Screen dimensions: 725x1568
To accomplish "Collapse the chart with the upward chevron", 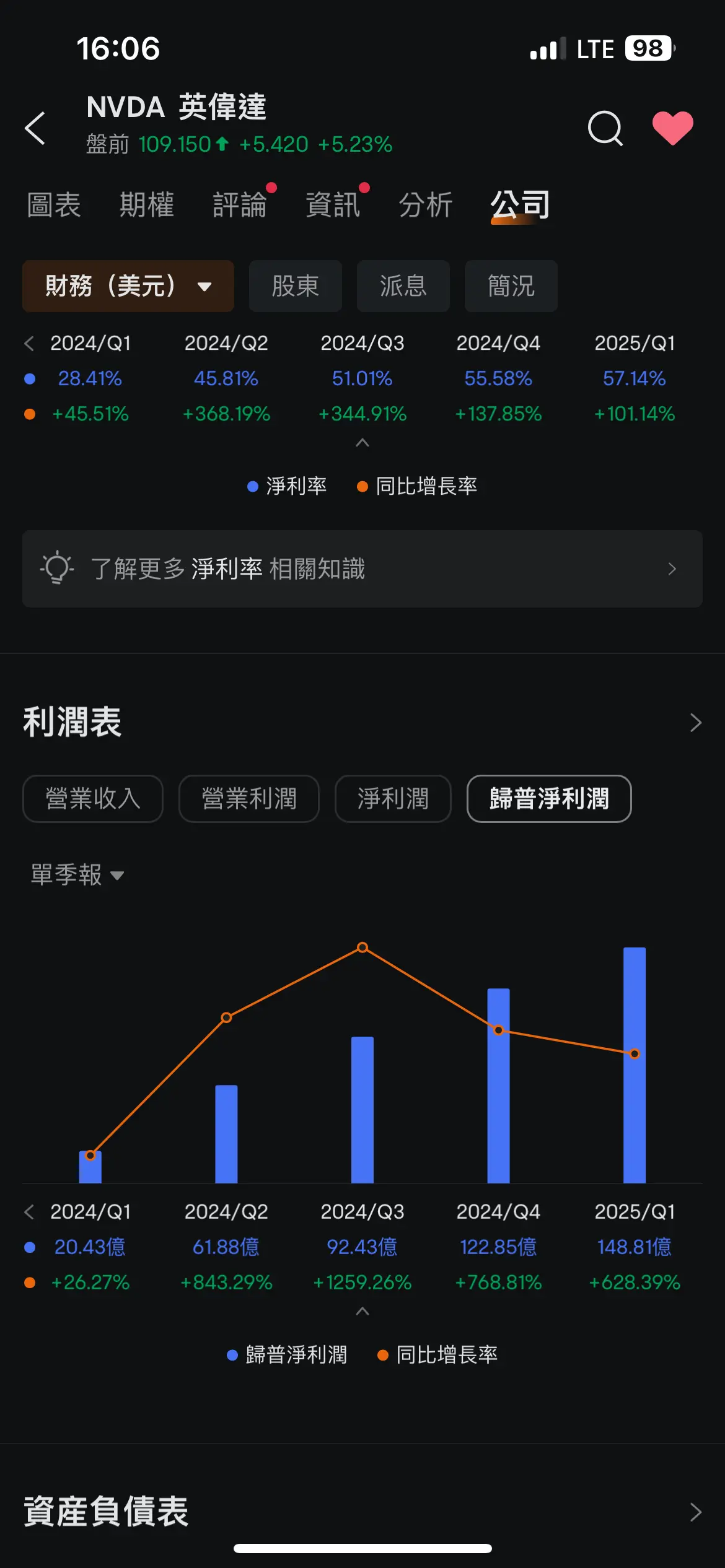I will pyautogui.click(x=362, y=442).
